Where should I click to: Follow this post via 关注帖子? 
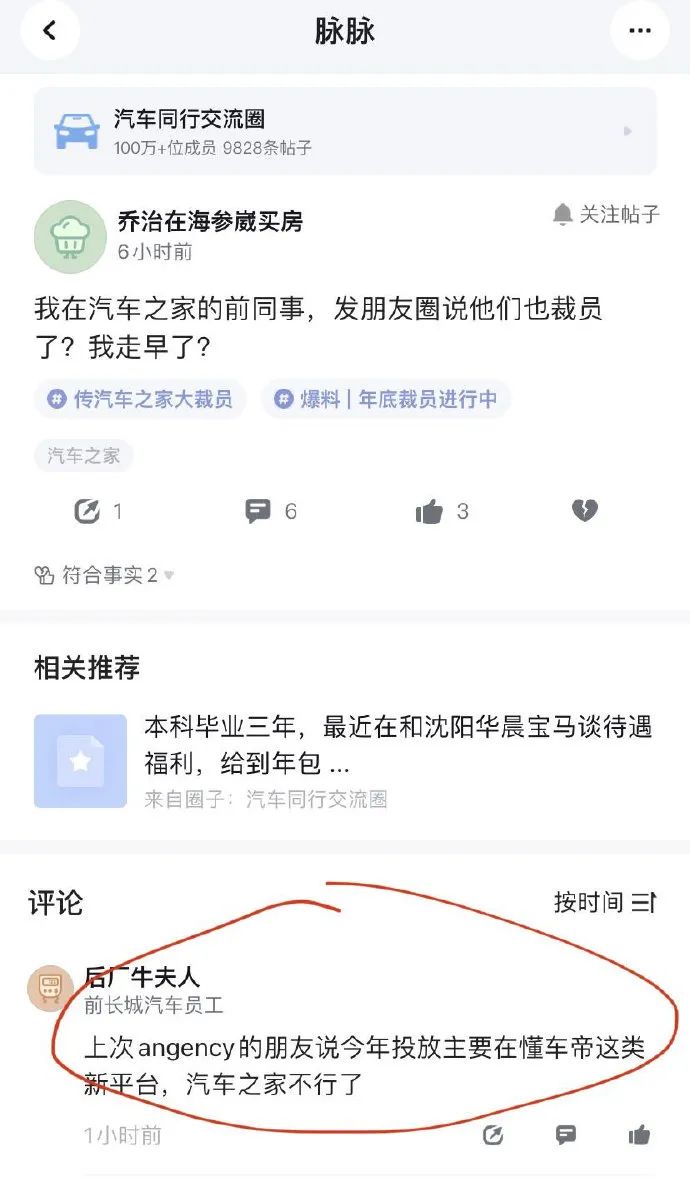pos(606,214)
